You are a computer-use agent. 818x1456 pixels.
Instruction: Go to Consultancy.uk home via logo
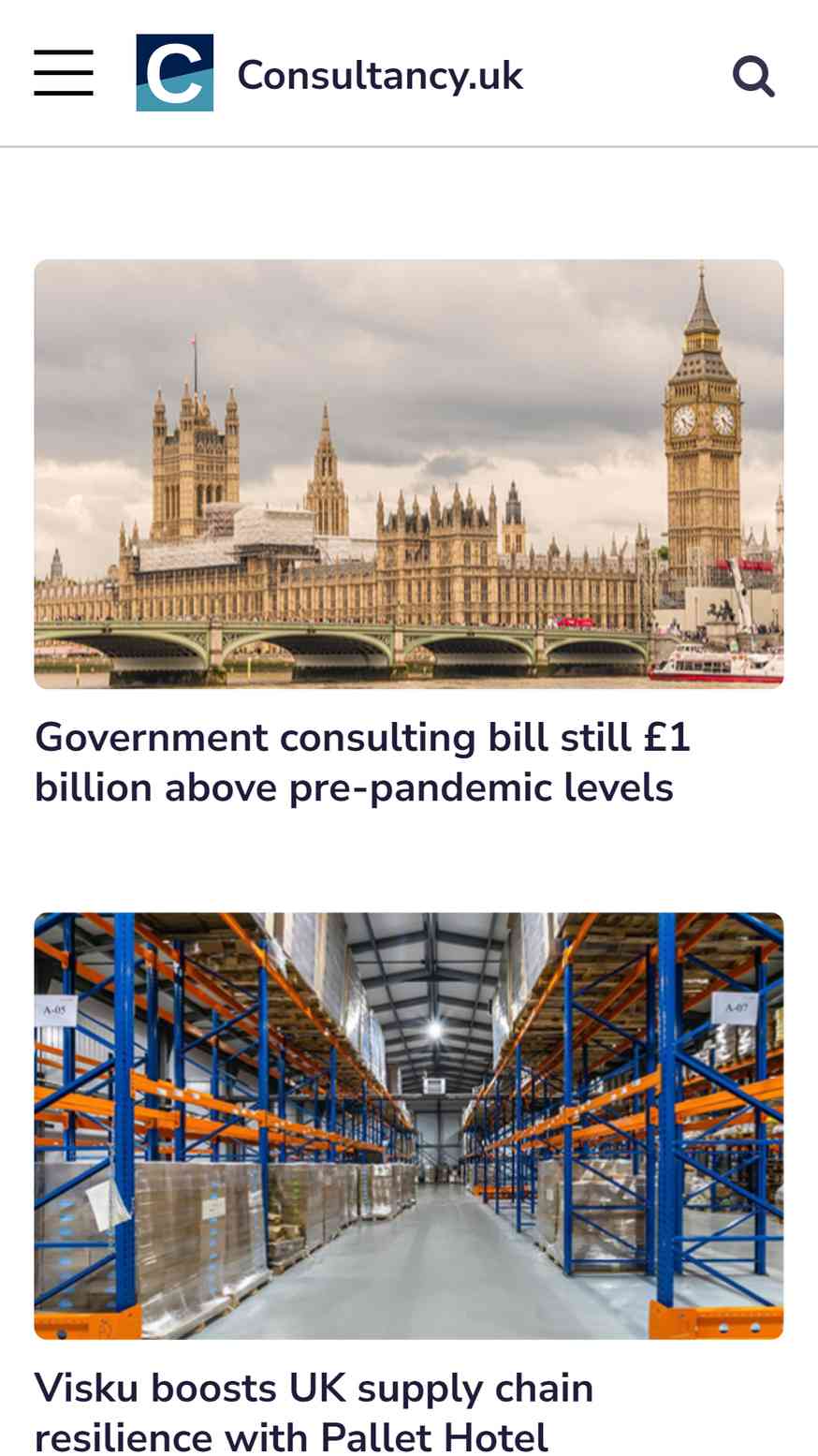point(329,73)
